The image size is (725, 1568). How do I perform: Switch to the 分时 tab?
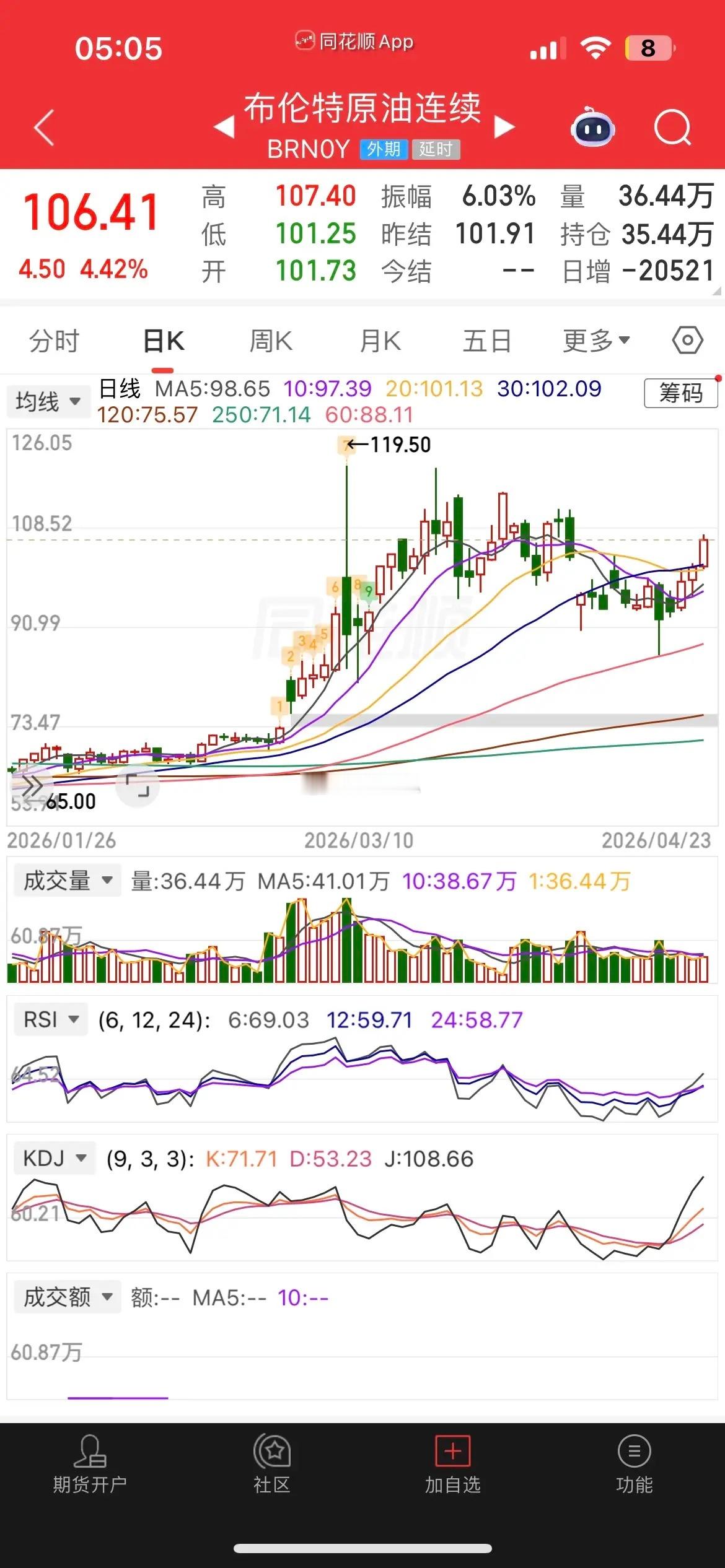(55, 339)
